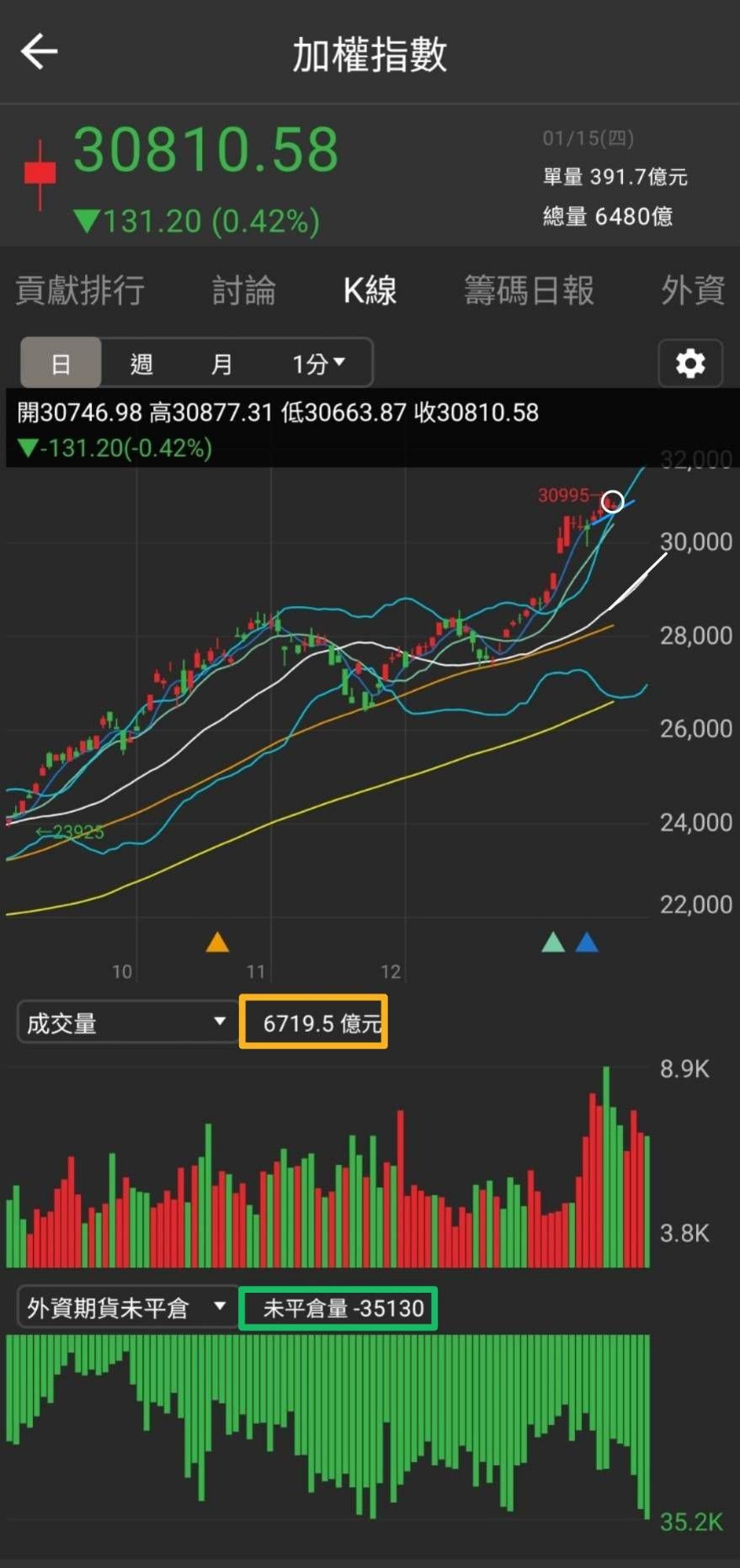740x1568 pixels.
Task: Switch chart to 週 period
Action: point(141,364)
